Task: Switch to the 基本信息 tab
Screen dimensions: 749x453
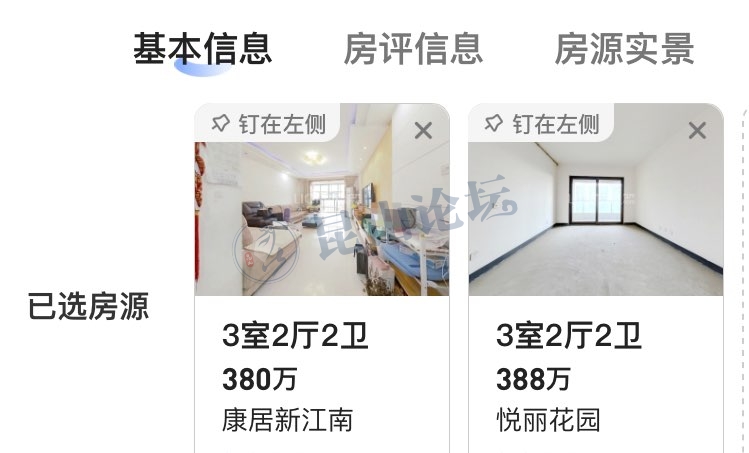Action: (x=202, y=48)
